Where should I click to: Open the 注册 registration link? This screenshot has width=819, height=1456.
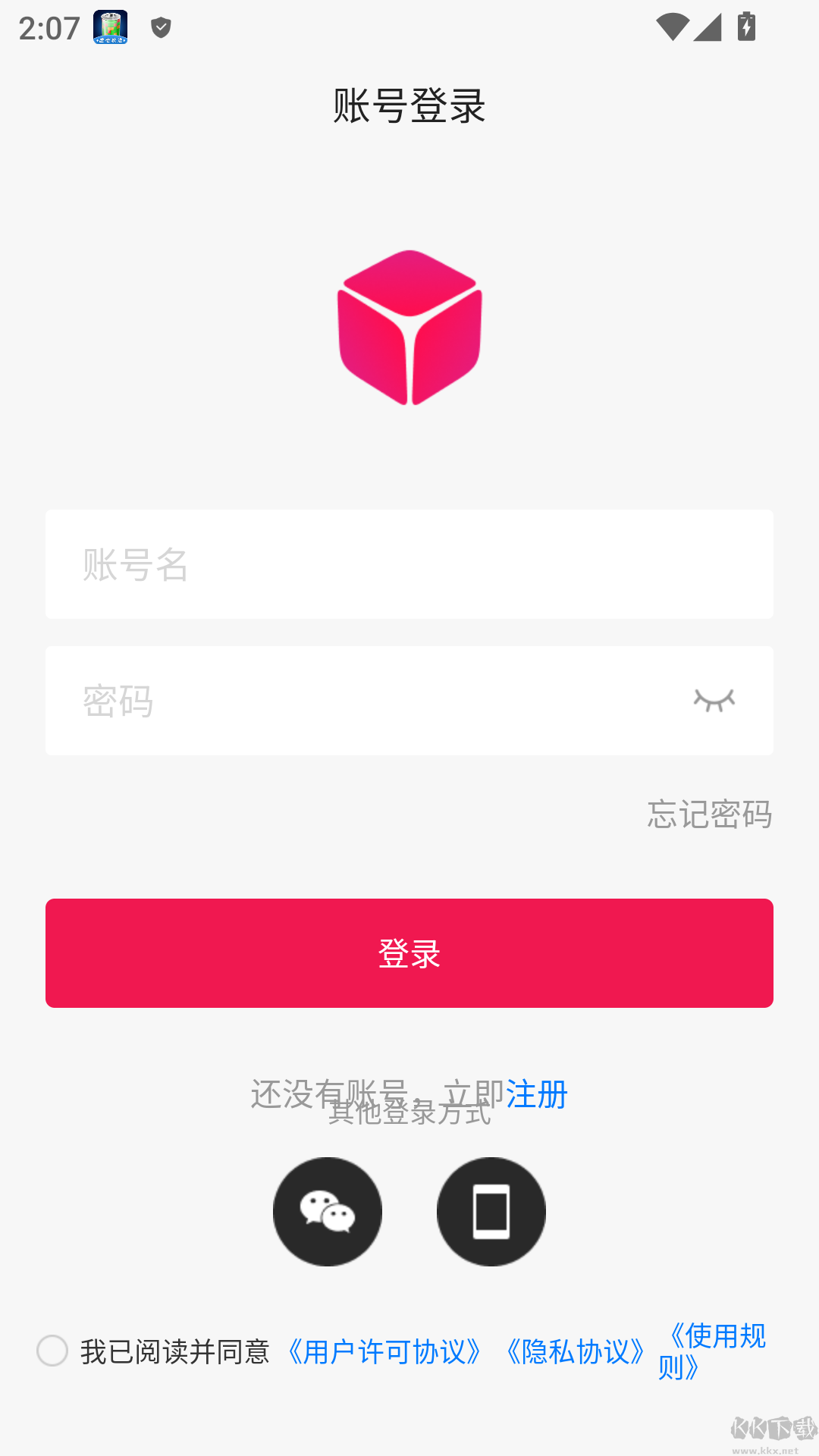tap(536, 1094)
